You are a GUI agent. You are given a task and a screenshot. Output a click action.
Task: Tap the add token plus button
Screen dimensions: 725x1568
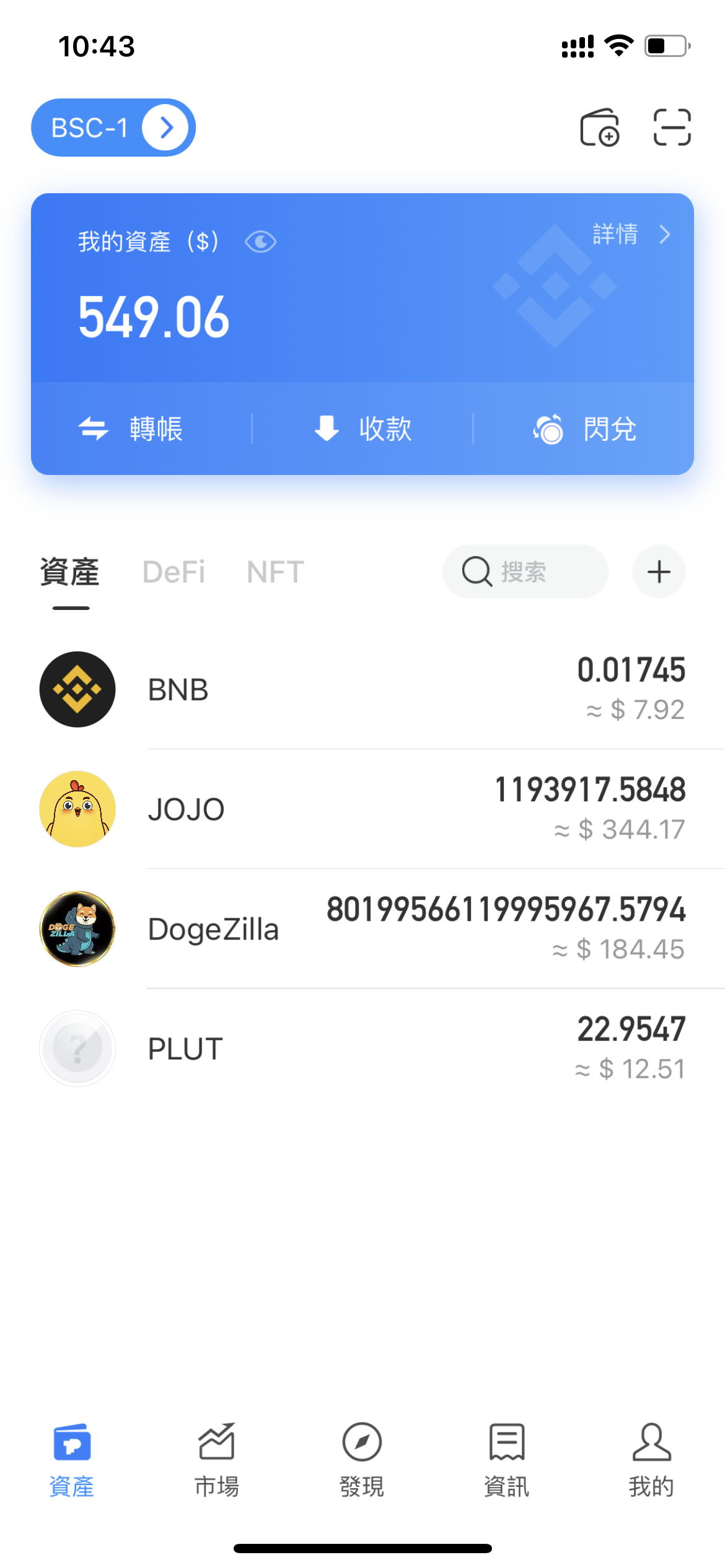pyautogui.click(x=659, y=572)
